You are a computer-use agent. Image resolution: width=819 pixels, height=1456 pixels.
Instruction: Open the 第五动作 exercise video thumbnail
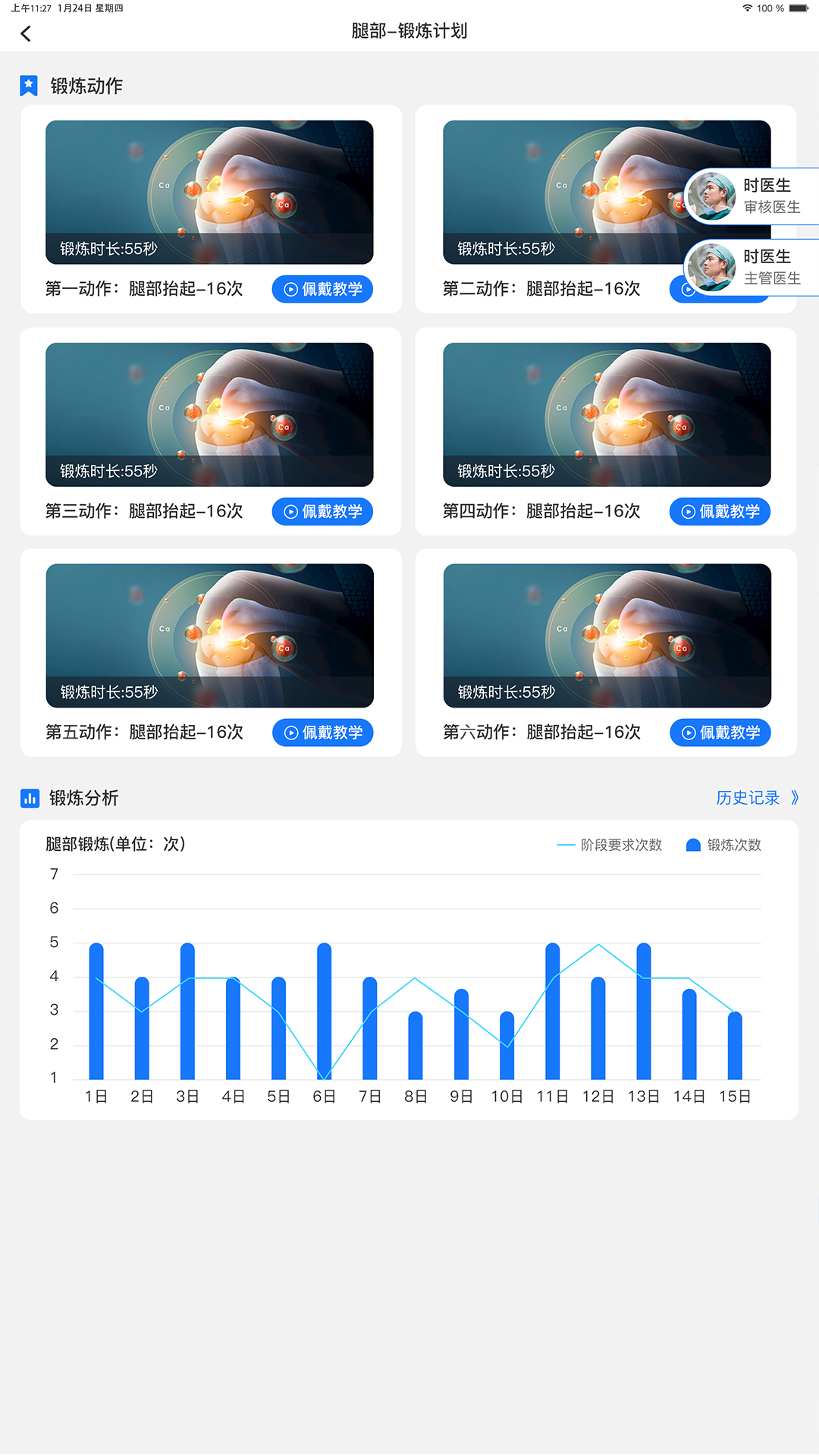tap(209, 635)
